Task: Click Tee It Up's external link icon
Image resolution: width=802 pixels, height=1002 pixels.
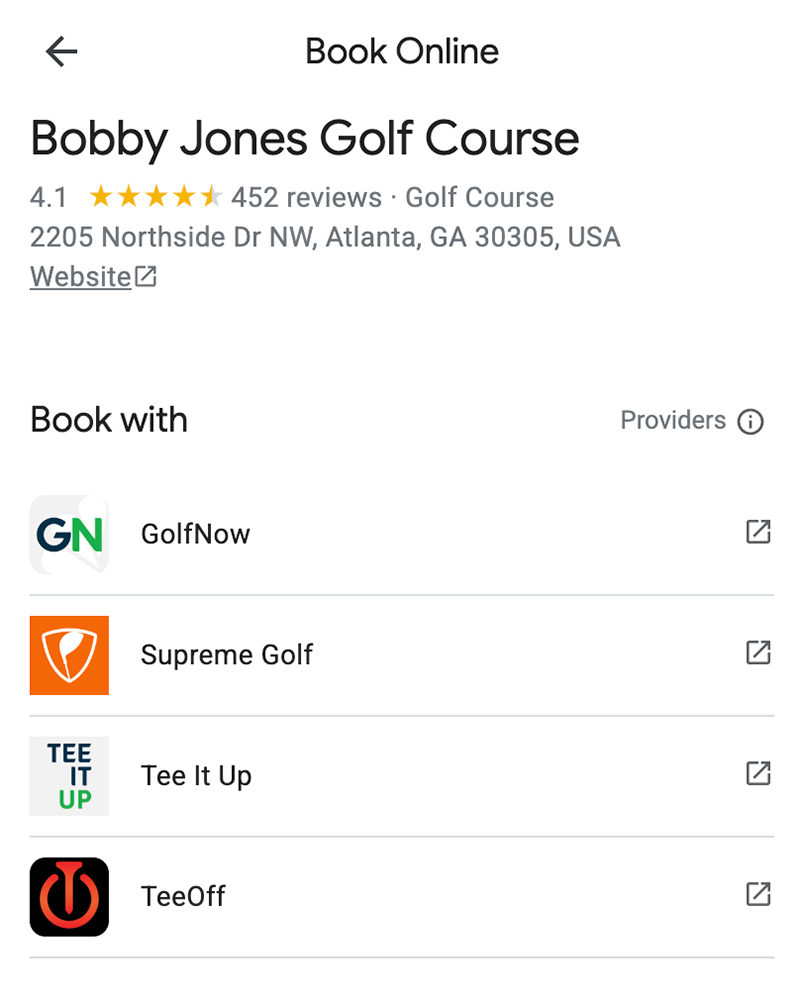Action: [759, 774]
